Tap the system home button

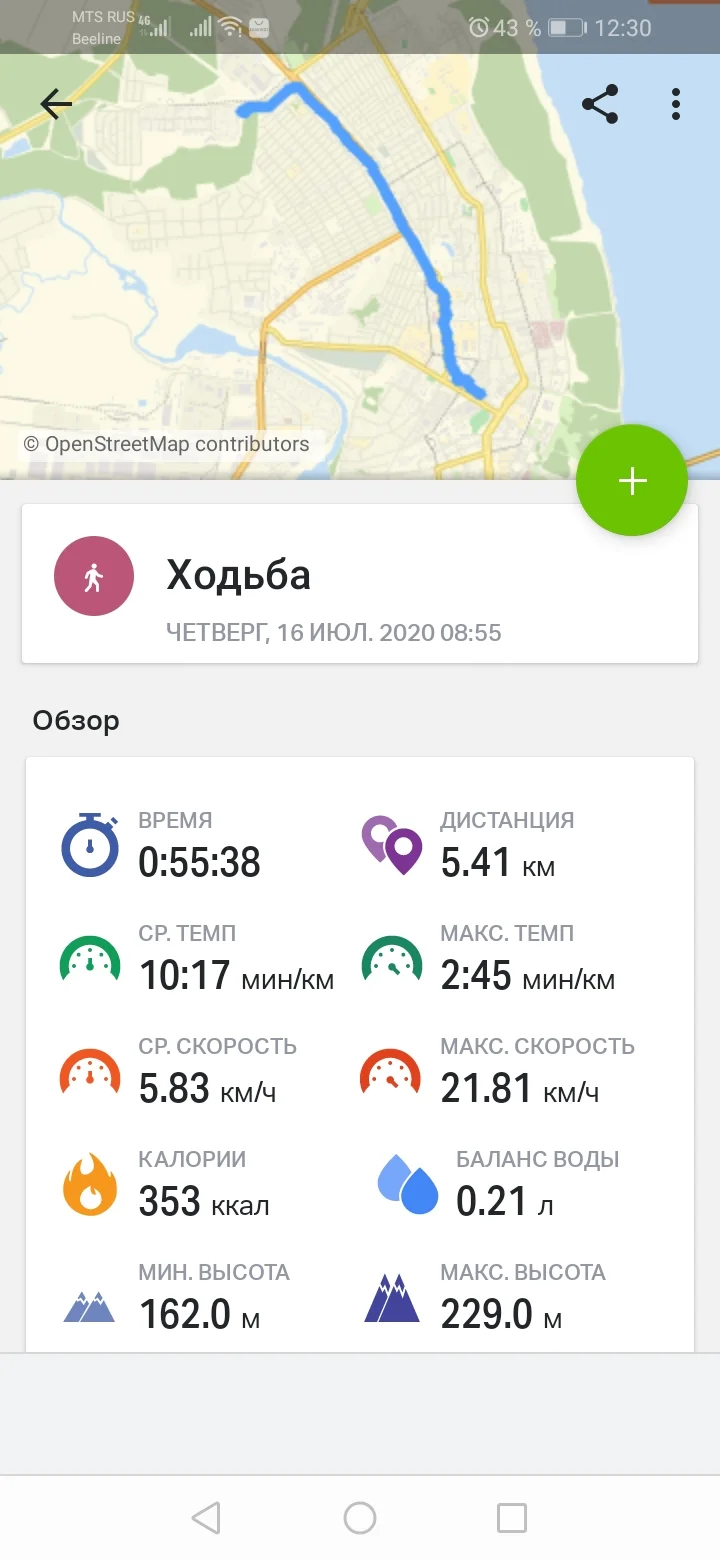[x=360, y=1518]
